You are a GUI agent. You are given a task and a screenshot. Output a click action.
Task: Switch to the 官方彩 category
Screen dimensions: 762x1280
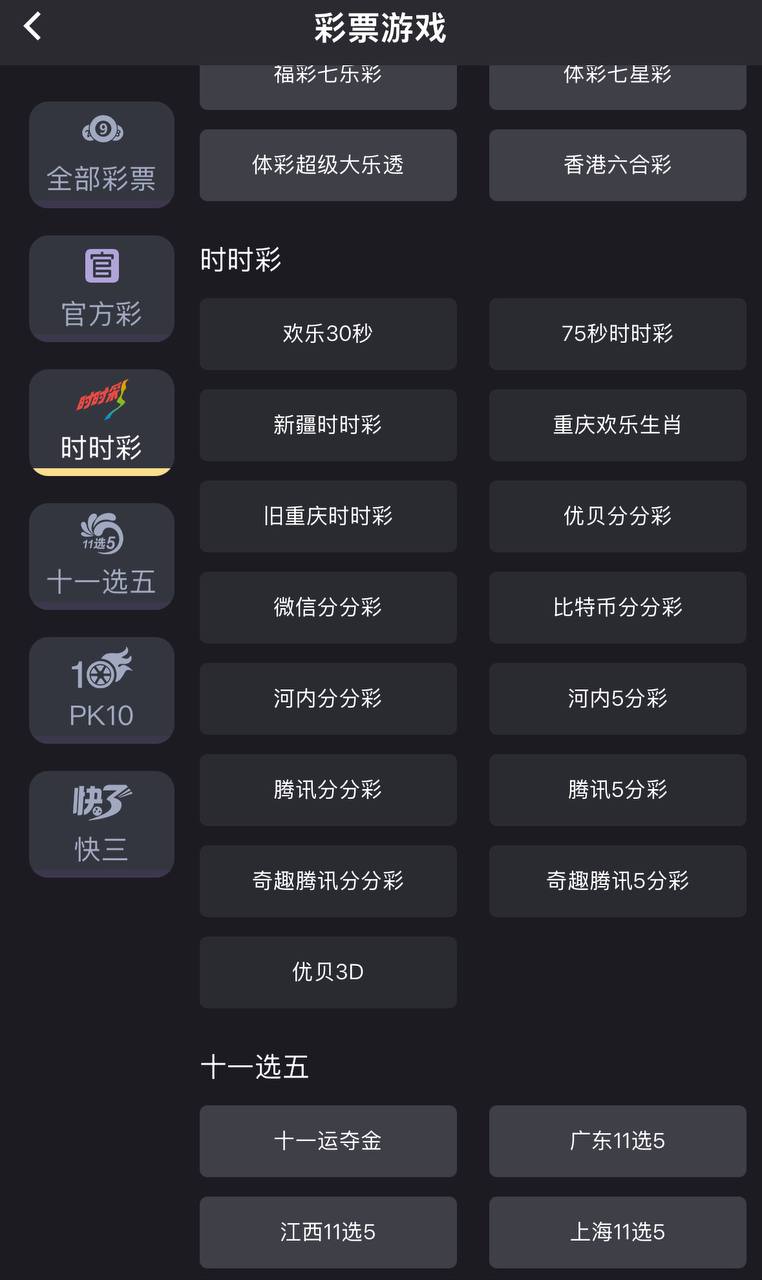tap(101, 289)
